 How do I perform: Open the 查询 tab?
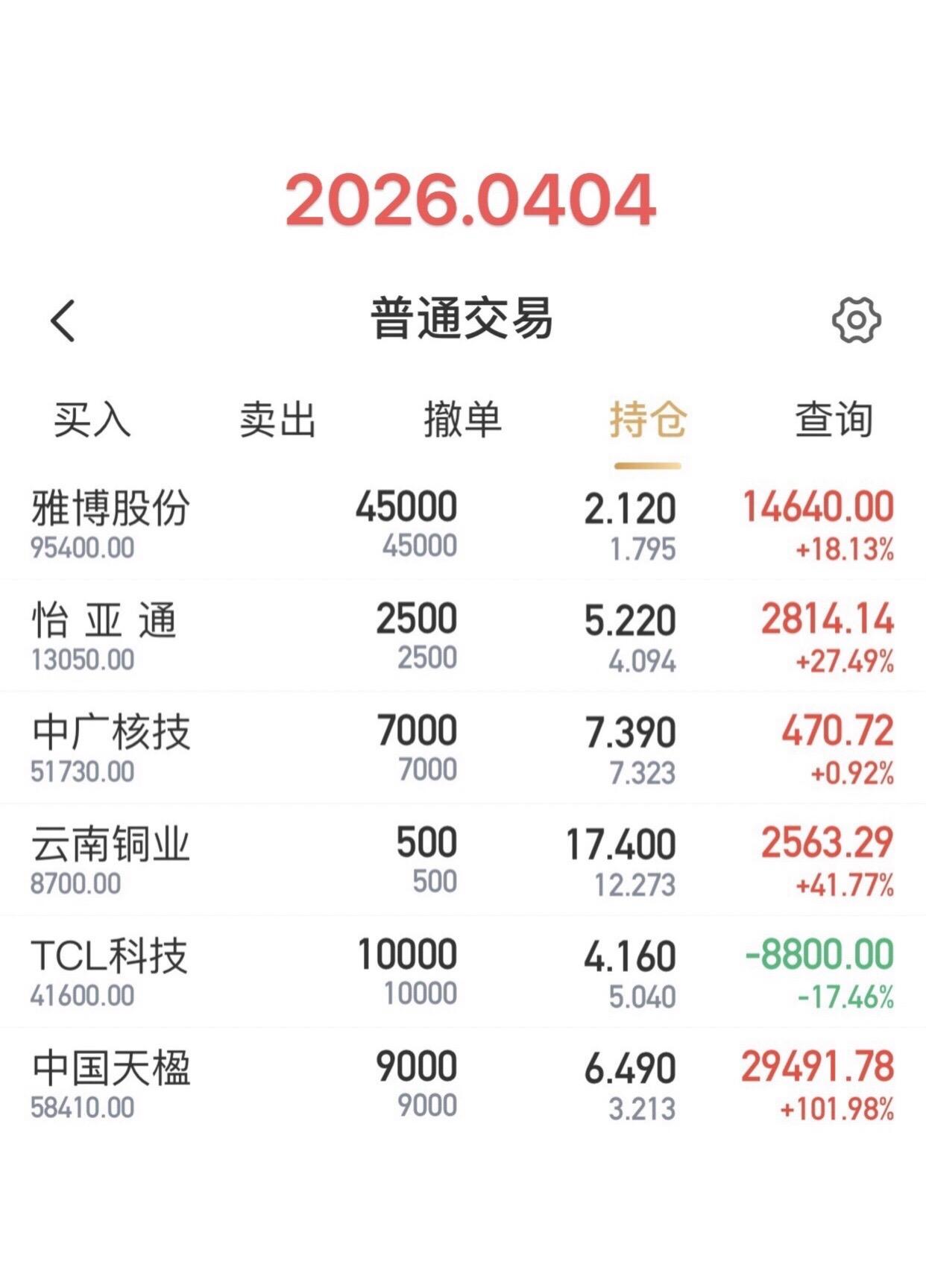[x=834, y=419]
